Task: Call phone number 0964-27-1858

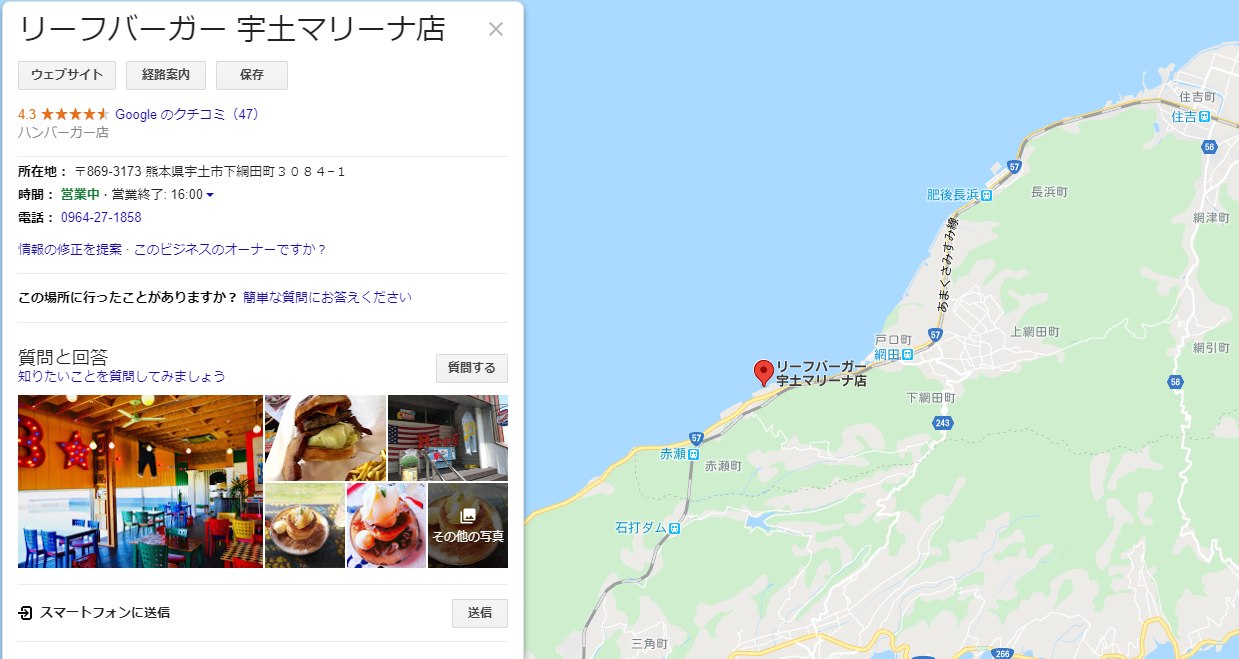Action: 101,217
